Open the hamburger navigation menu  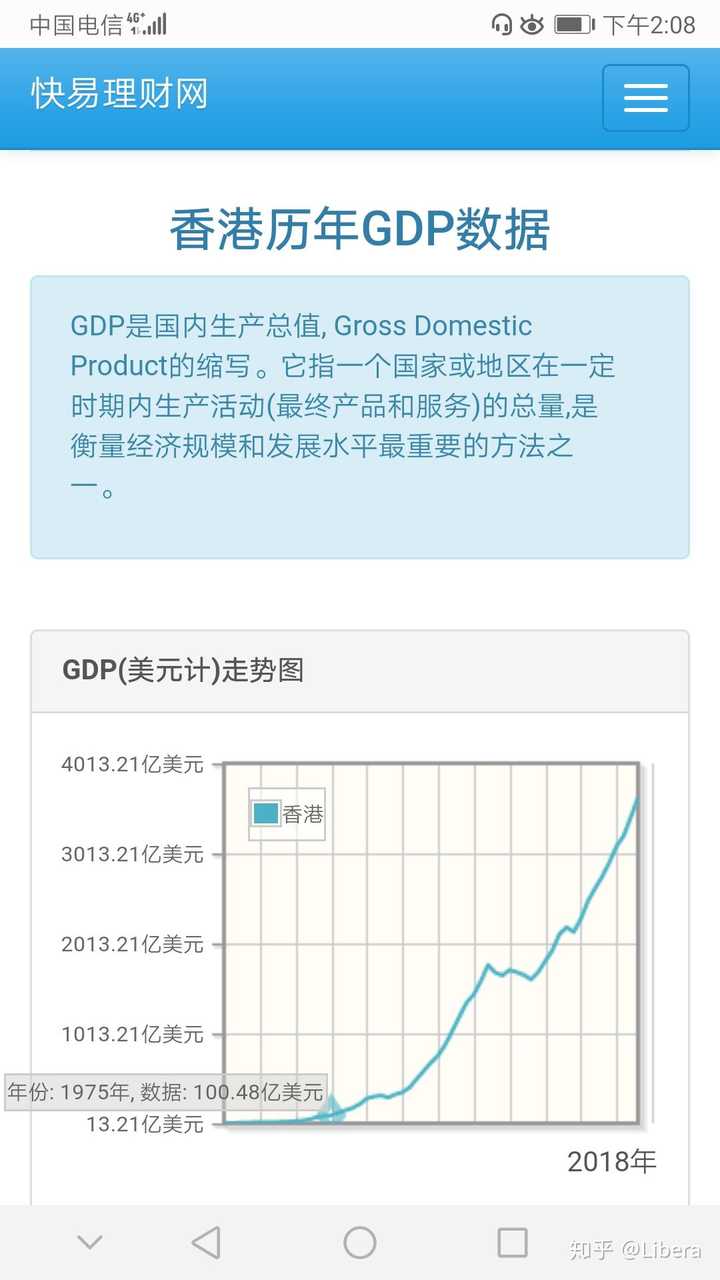[645, 97]
